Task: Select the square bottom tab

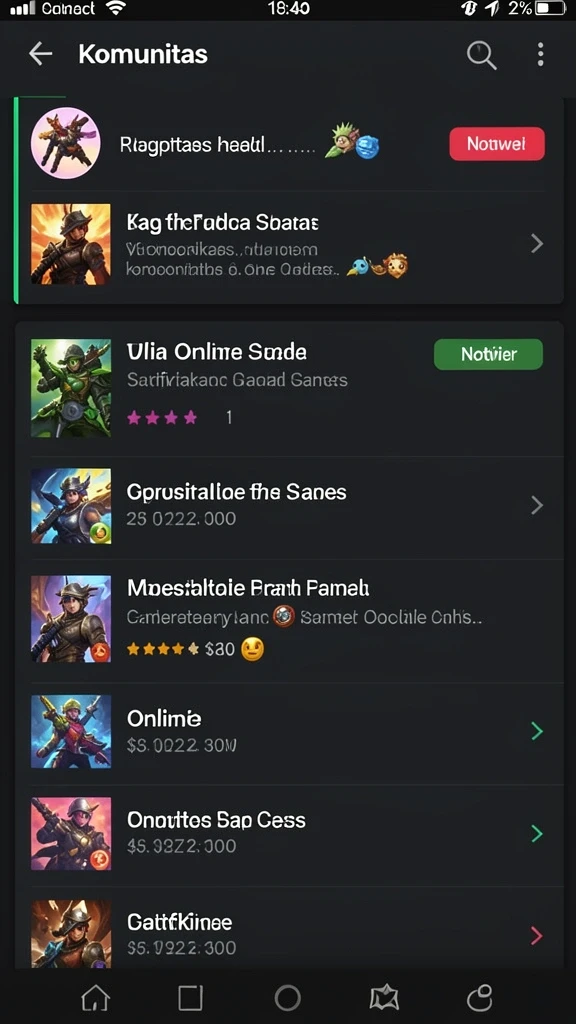Action: pos(190,998)
